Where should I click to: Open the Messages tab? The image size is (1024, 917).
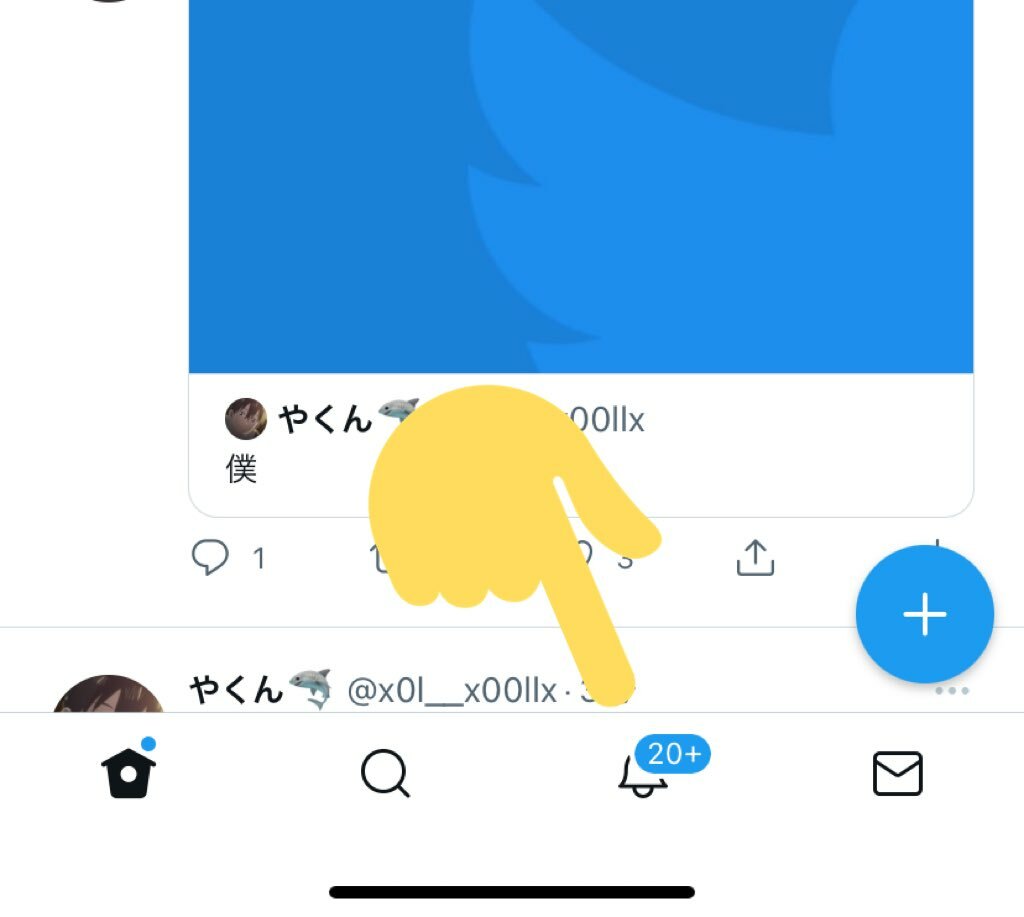(897, 773)
